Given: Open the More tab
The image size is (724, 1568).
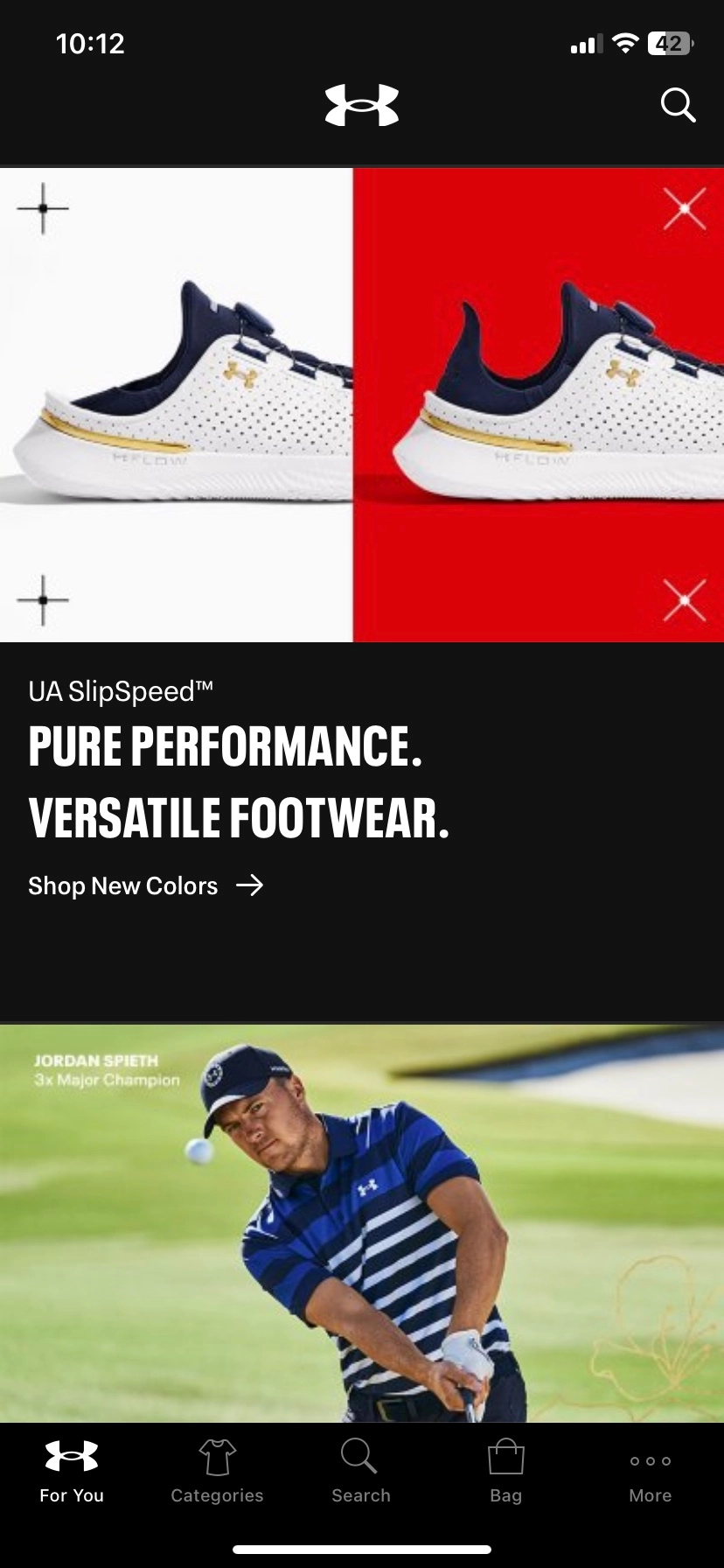Looking at the screenshot, I should [x=650, y=1472].
